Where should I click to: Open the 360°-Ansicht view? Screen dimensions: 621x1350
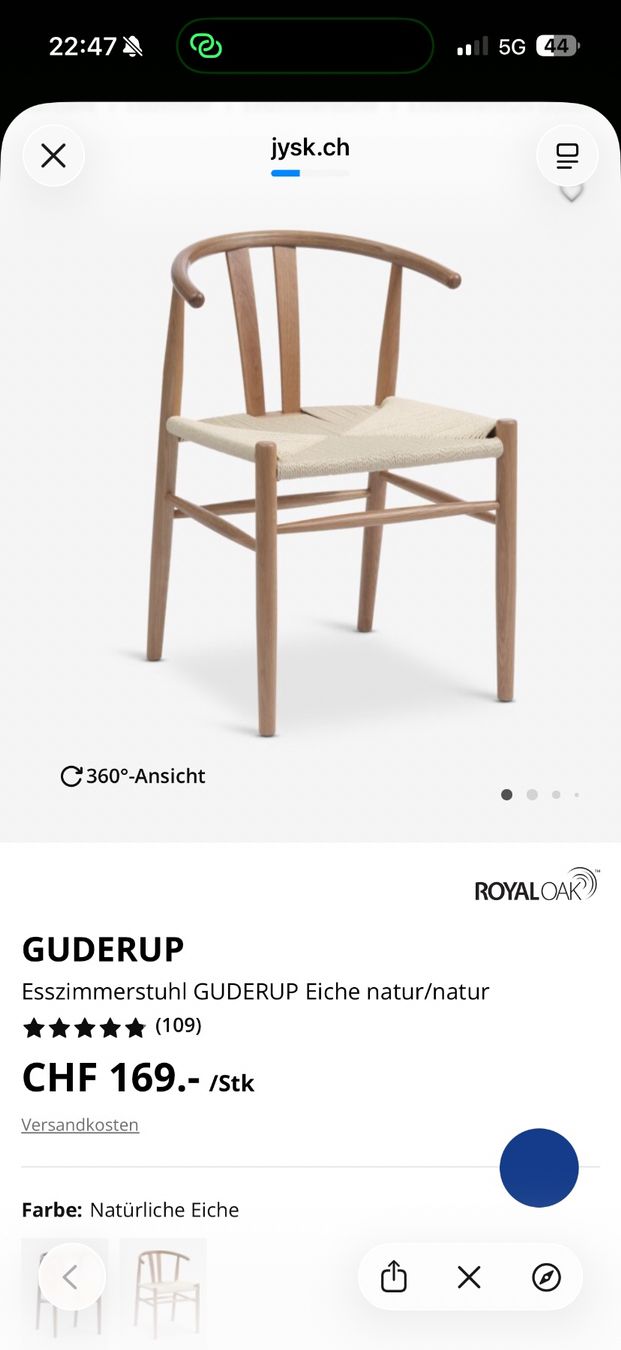[133, 776]
